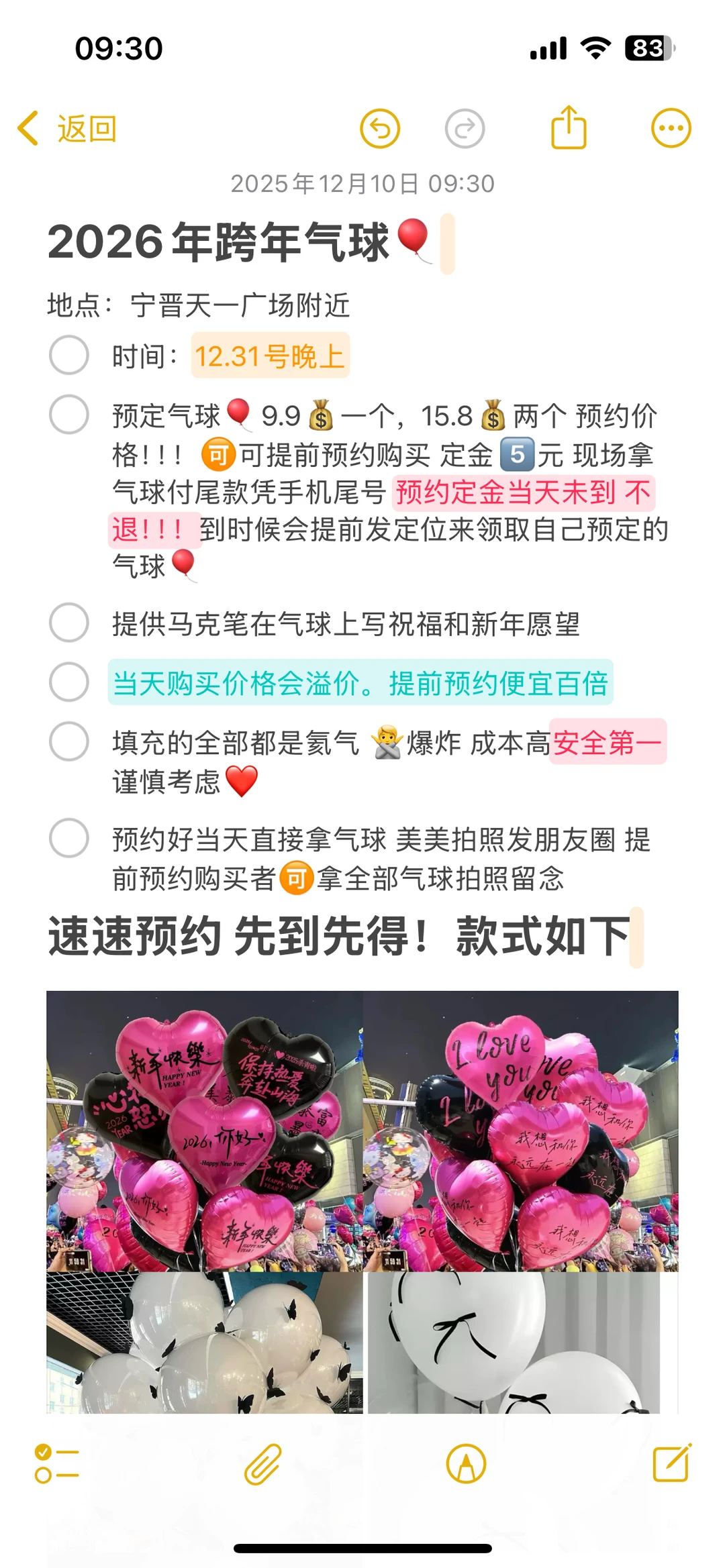This screenshot has width=725, height=1568.
Task: Open the white balloons with butterflies photo
Action: (x=204, y=1342)
